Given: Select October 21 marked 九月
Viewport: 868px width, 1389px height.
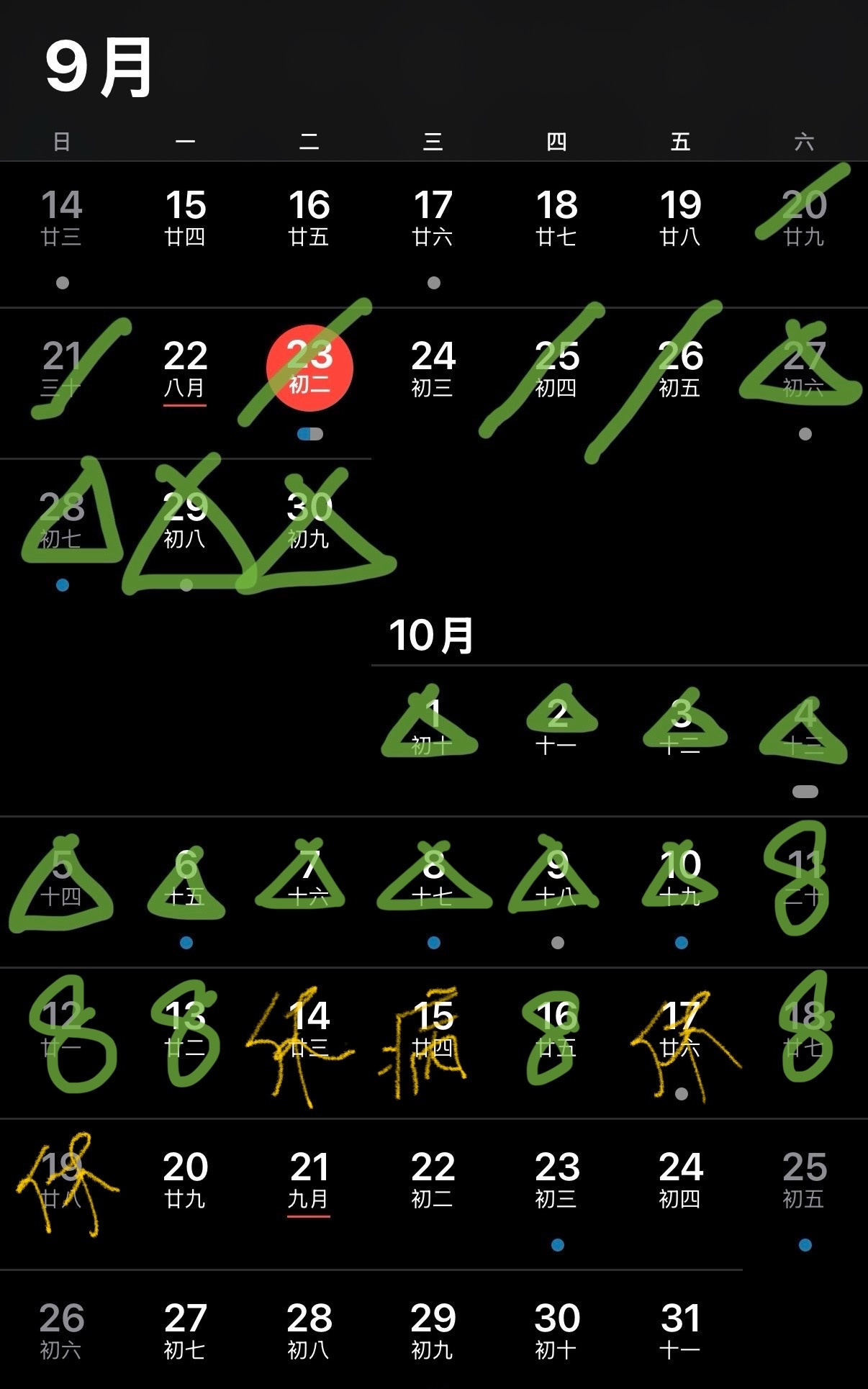Looking at the screenshot, I should pos(309,1179).
